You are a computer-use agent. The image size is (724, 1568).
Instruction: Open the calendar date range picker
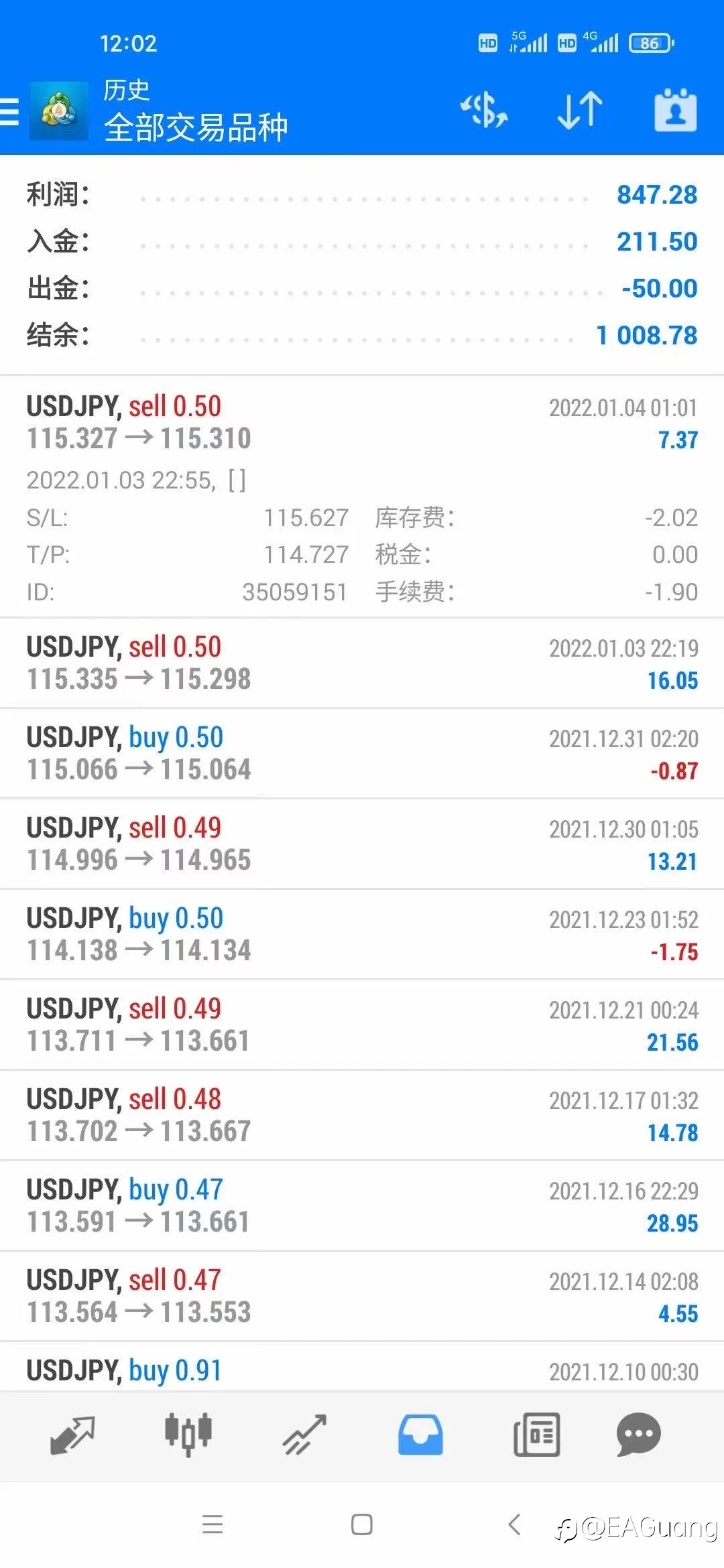pos(675,110)
